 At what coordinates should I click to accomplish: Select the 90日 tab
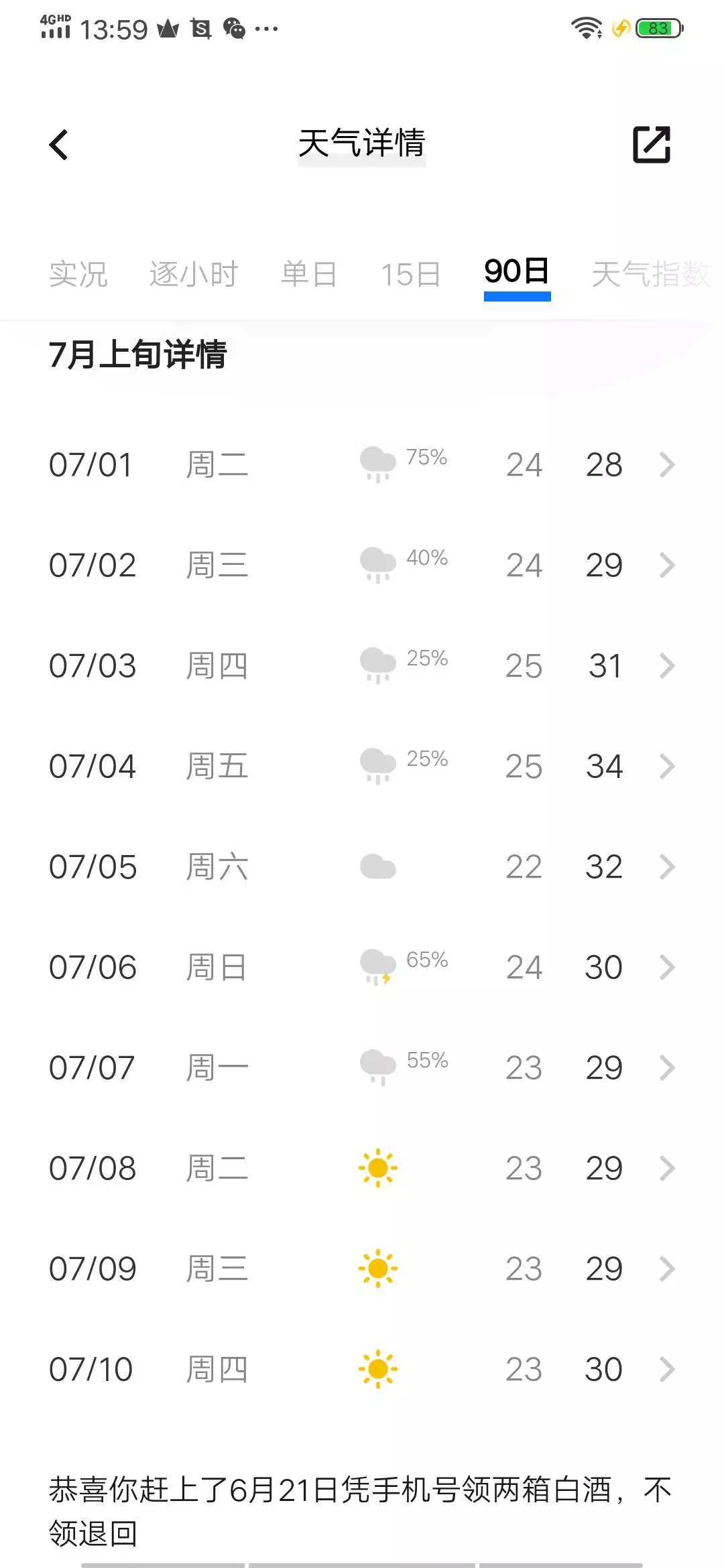pos(517,272)
